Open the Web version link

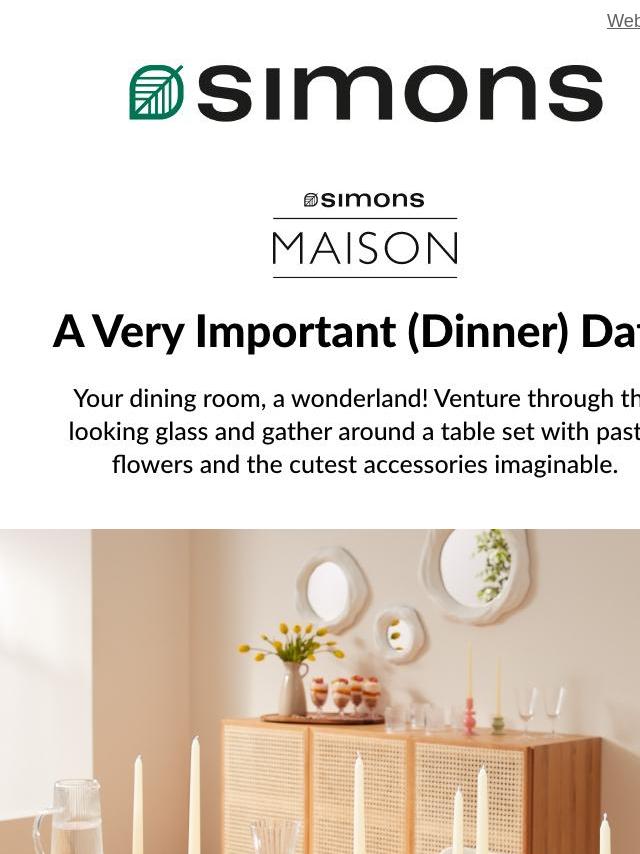(623, 21)
